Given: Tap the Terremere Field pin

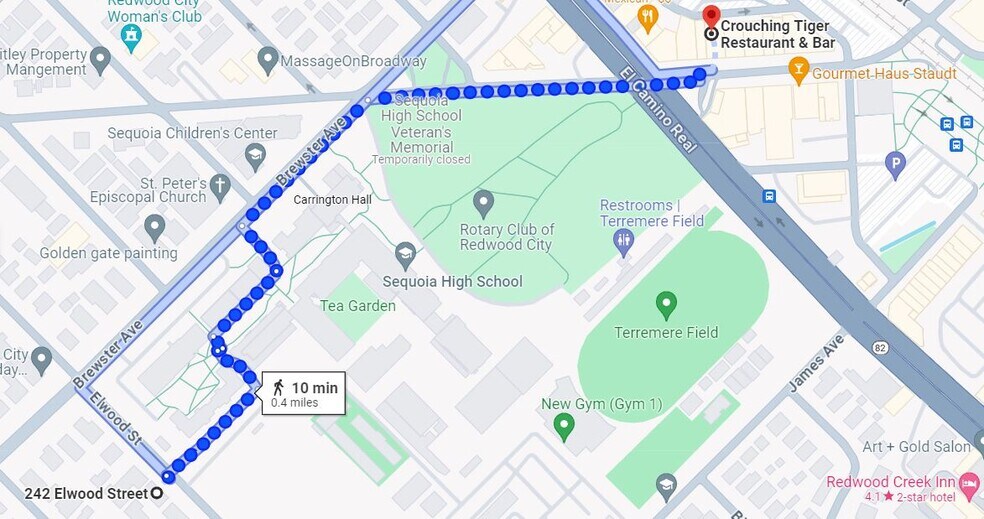Looking at the screenshot, I should coord(666,305).
